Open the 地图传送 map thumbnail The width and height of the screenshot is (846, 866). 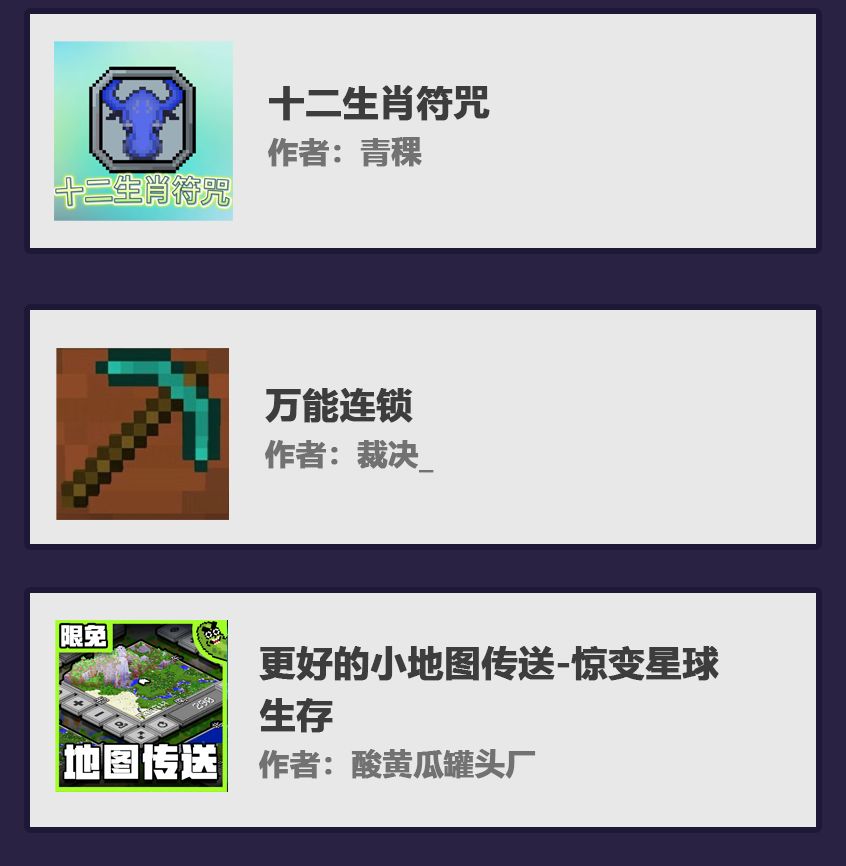(x=142, y=705)
